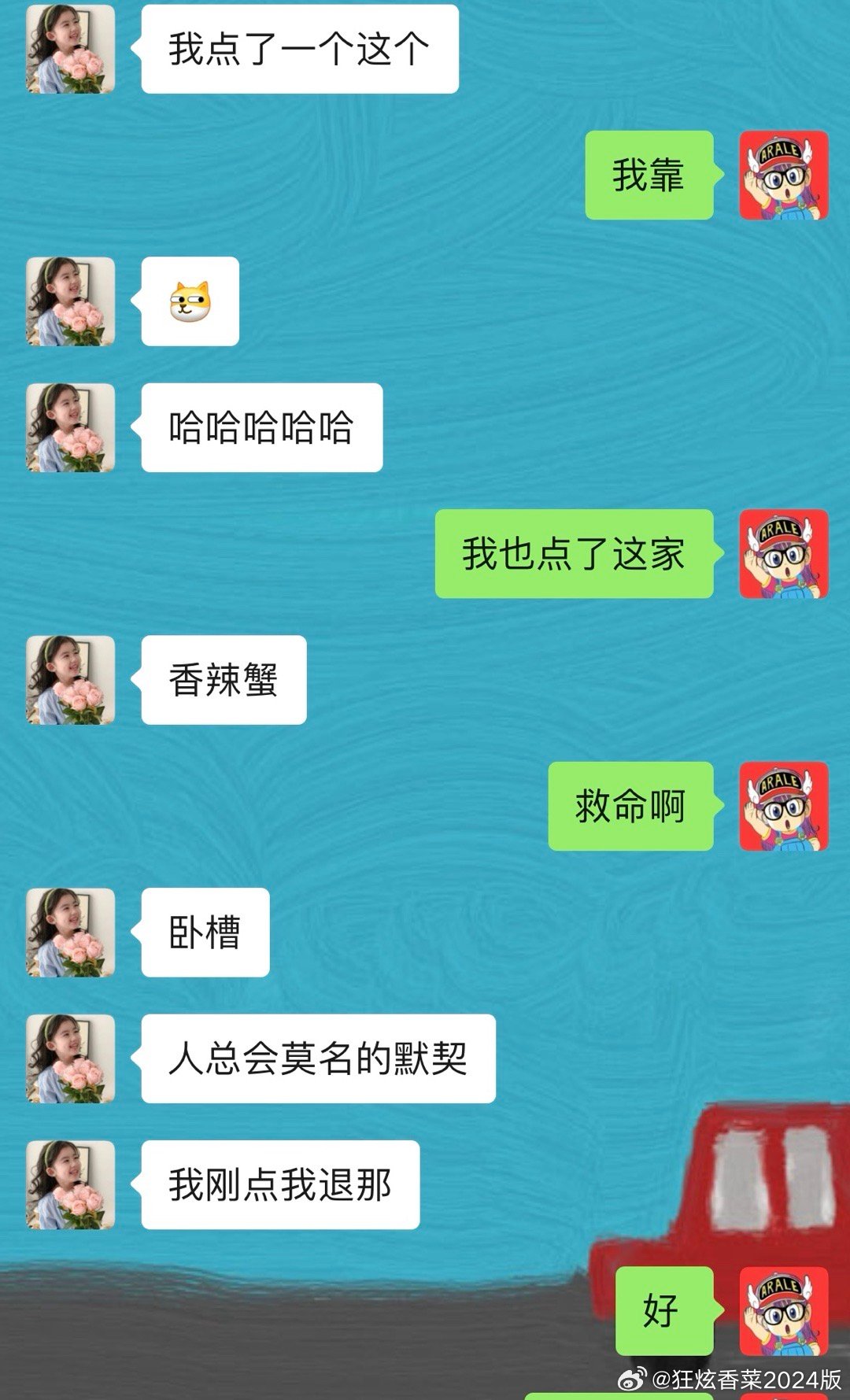Open the avatar beside the 香辣蟹 message

[71, 680]
